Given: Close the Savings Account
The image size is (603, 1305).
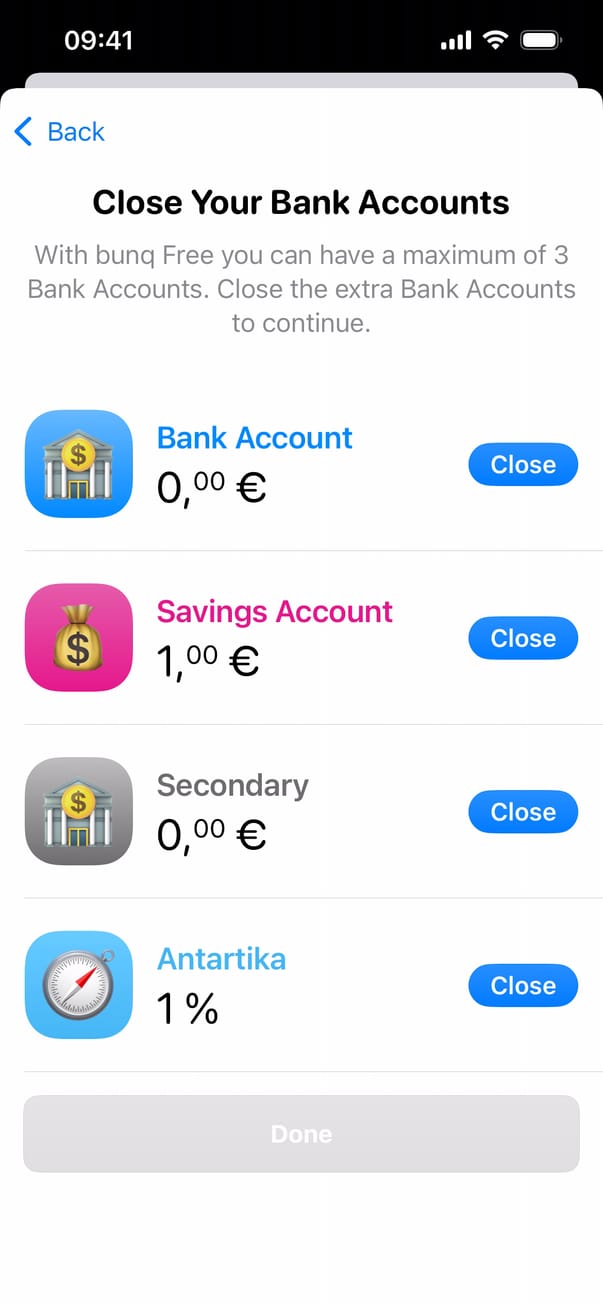Looking at the screenshot, I should click(523, 639).
